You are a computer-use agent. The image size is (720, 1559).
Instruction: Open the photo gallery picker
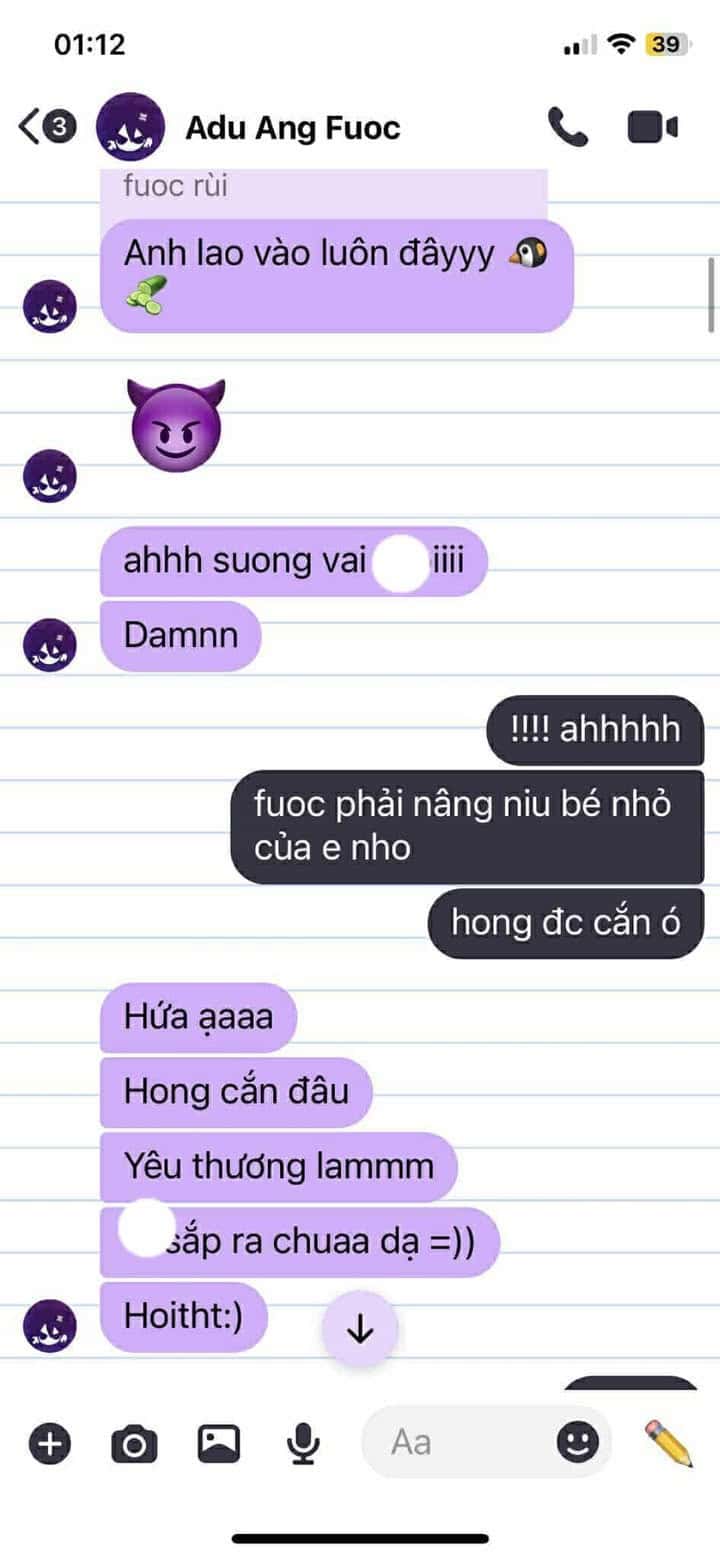218,1443
